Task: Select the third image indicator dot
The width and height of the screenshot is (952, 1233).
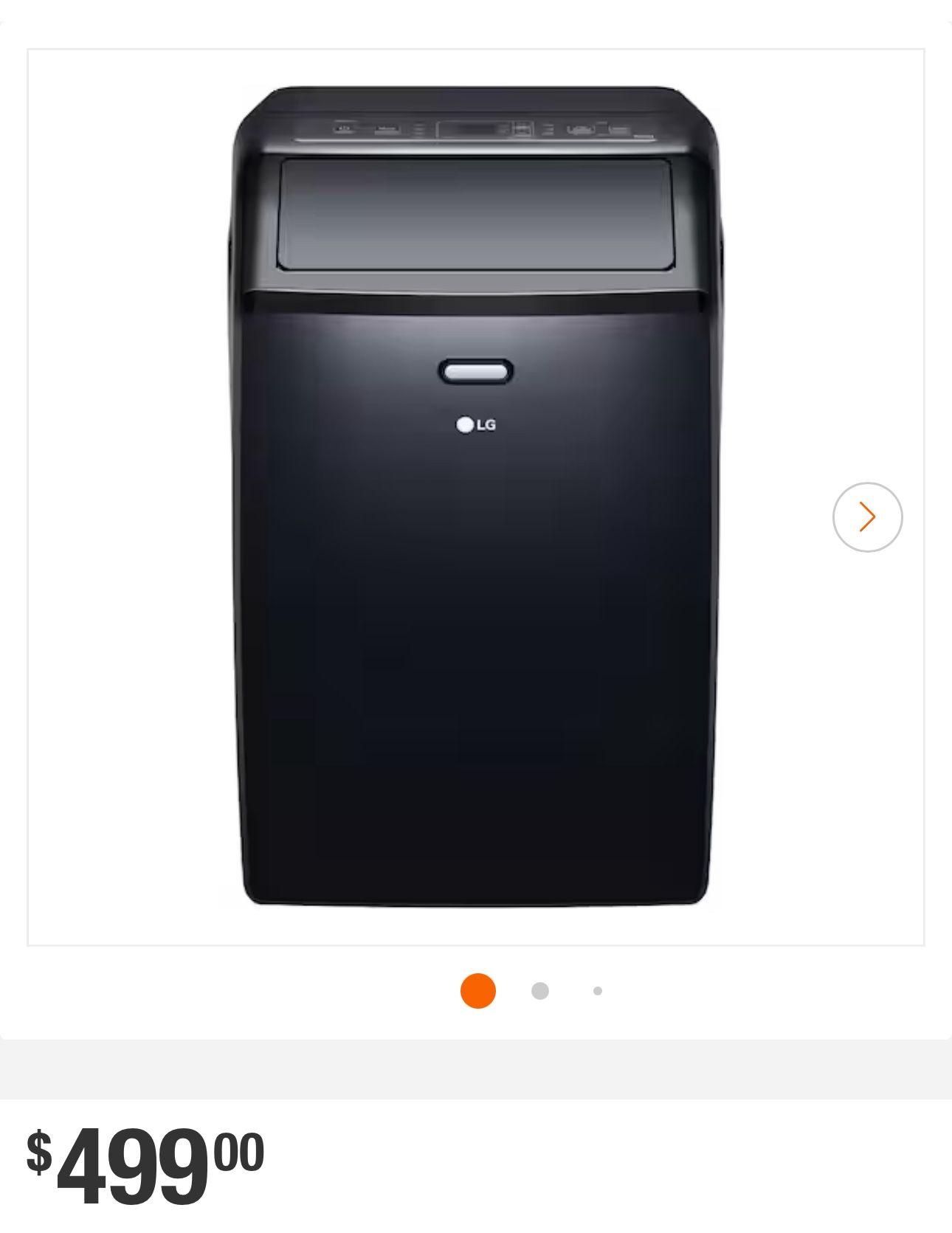Action: [x=598, y=991]
